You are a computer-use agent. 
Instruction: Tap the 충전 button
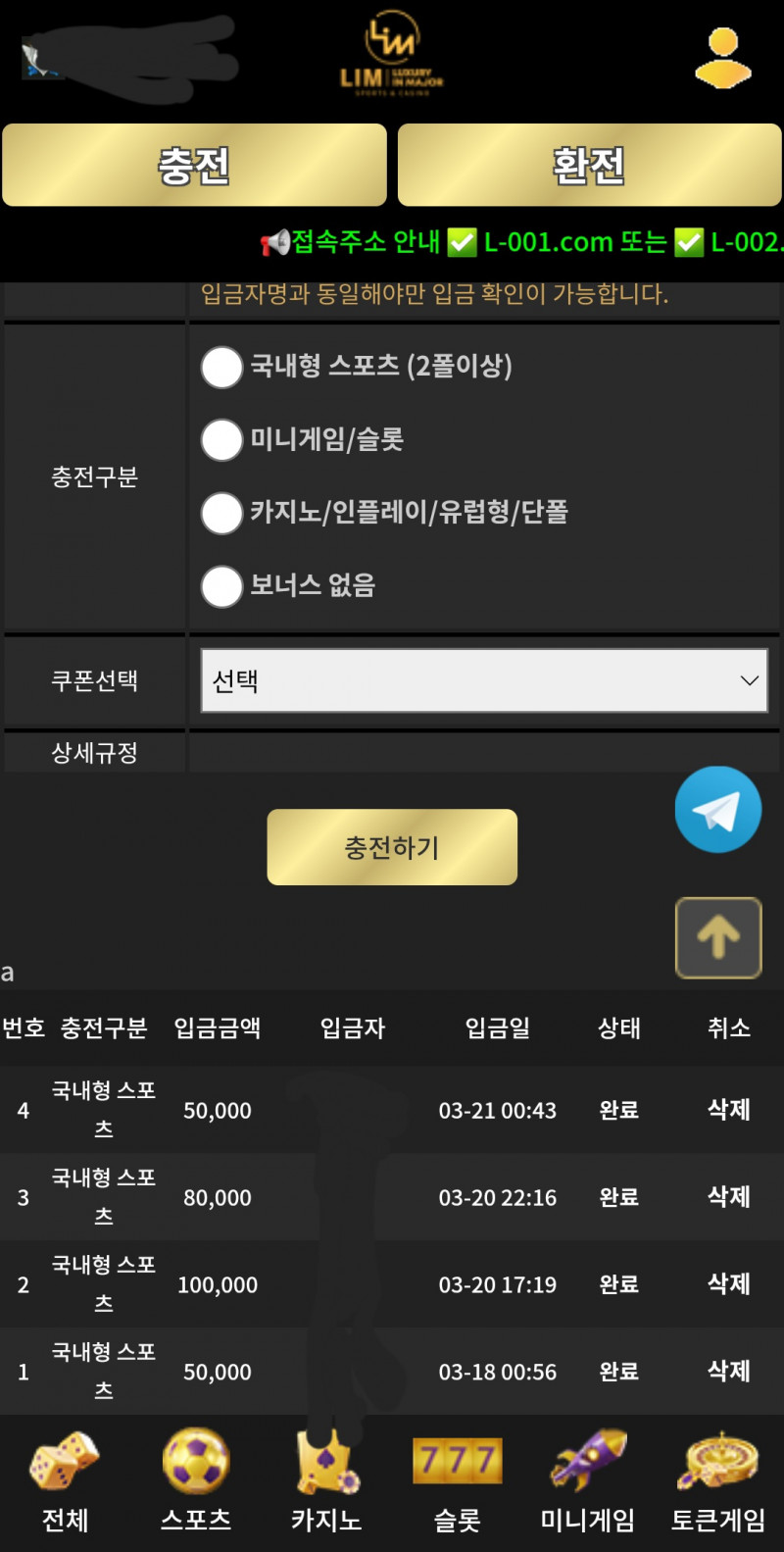pyautogui.click(x=194, y=165)
